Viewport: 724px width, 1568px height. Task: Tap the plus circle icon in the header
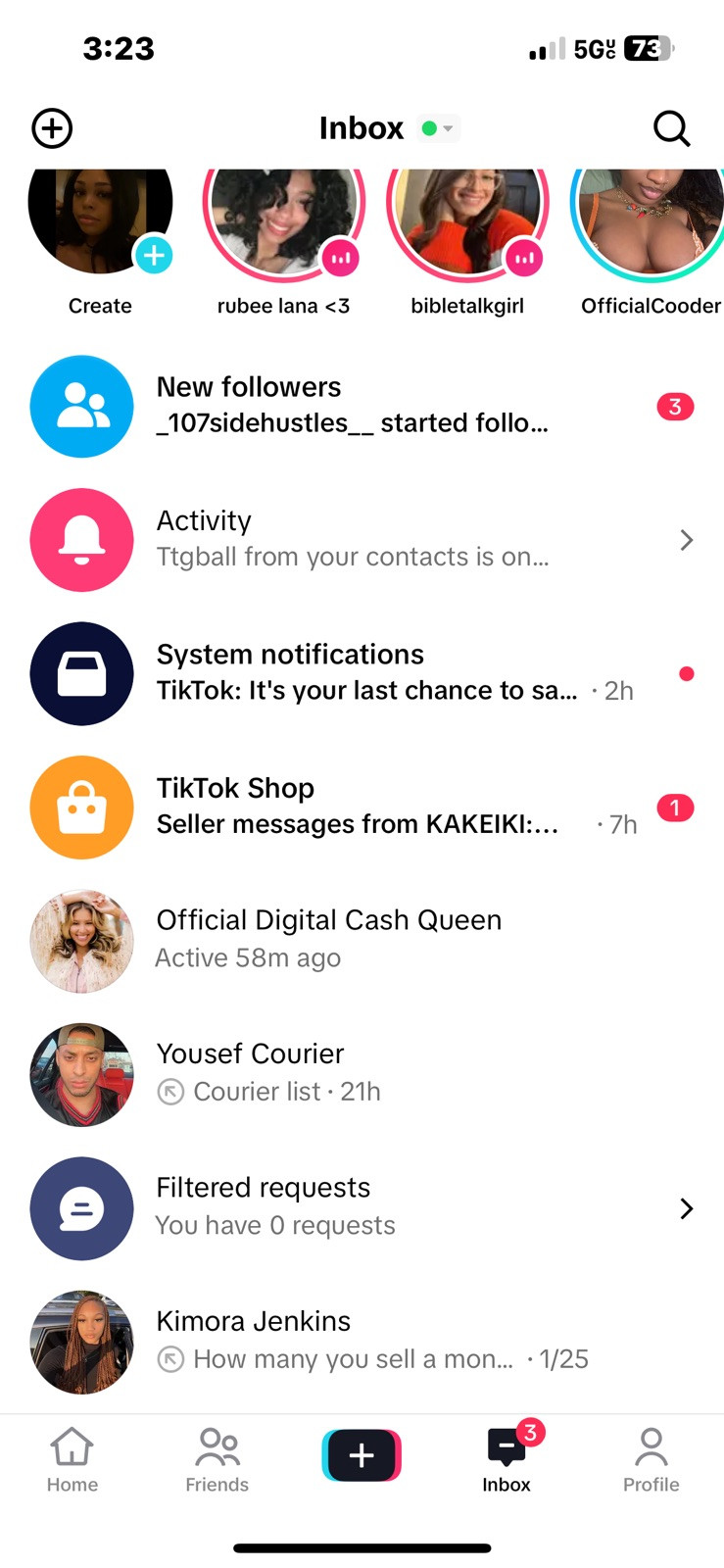[52, 128]
